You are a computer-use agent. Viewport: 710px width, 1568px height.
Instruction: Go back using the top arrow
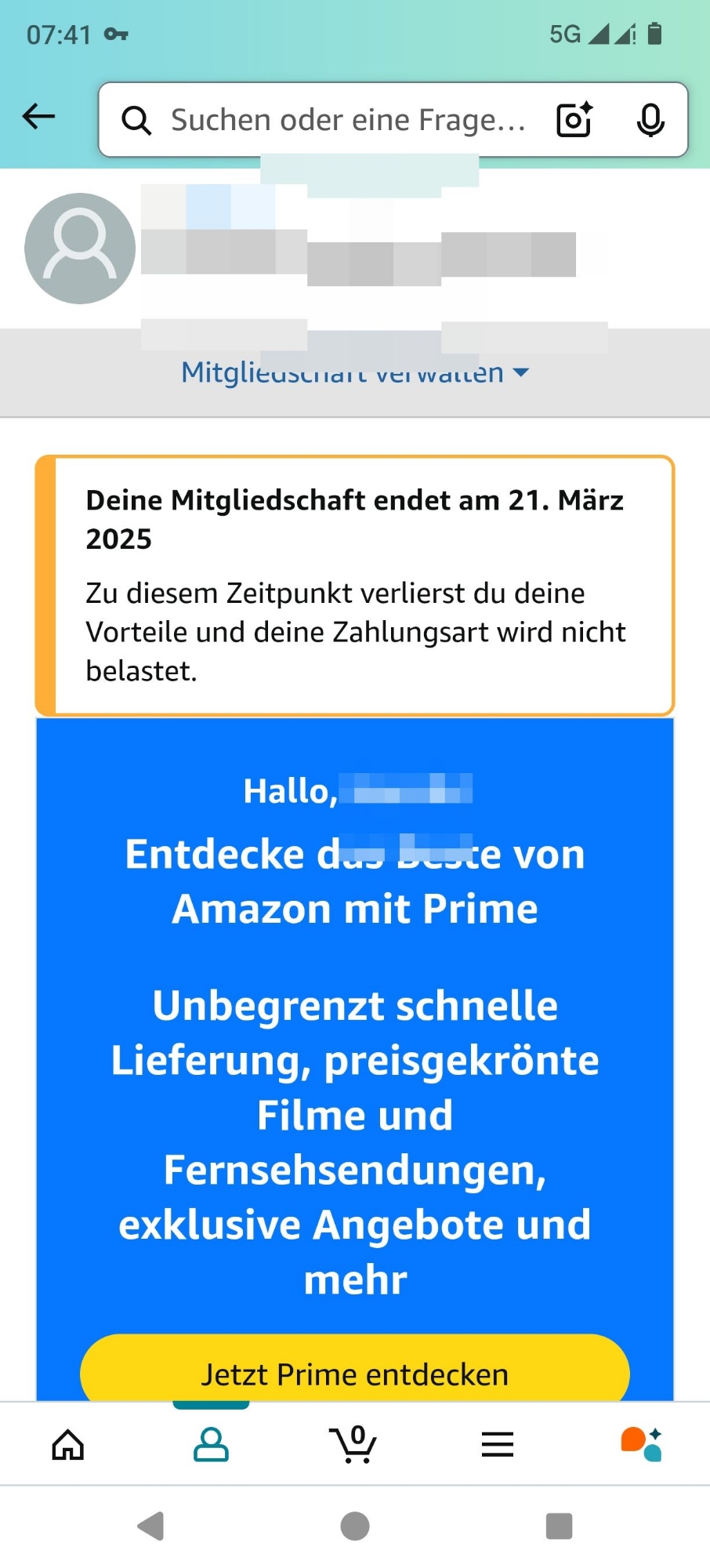[39, 118]
